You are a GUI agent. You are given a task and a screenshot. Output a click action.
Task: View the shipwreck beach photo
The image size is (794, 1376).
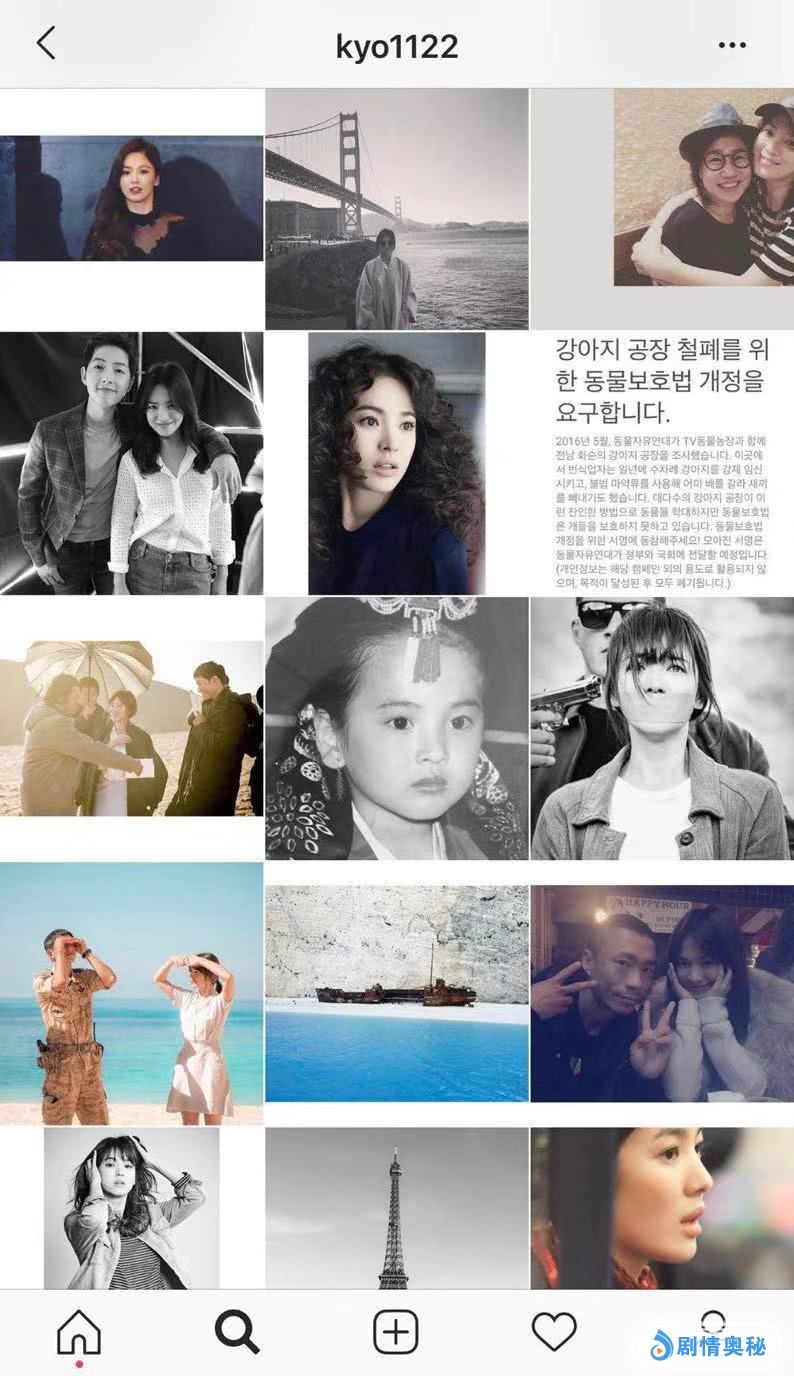click(x=397, y=992)
